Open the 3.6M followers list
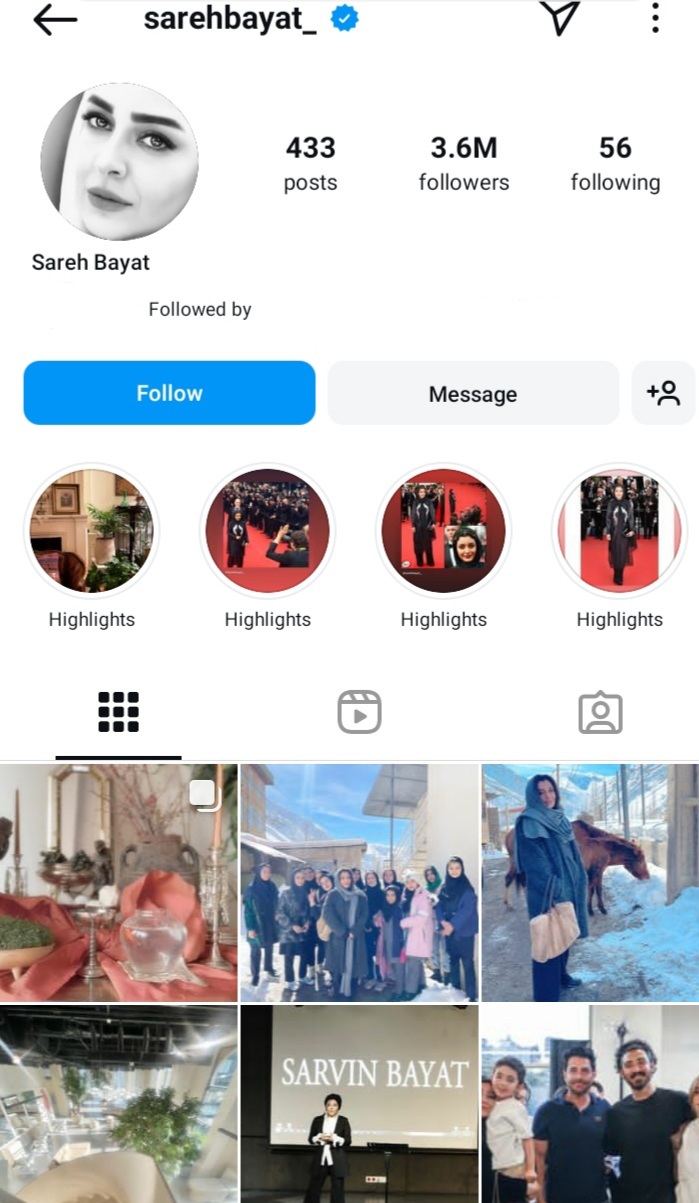 tap(463, 163)
